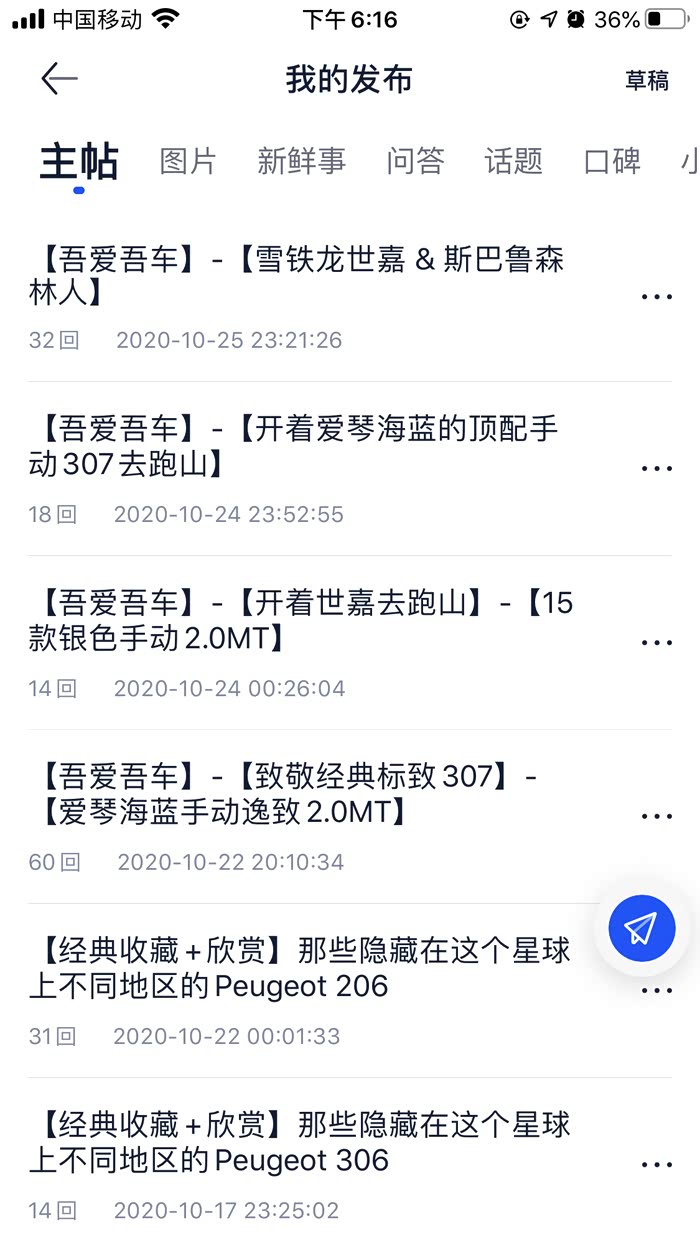Open the Peugeot 206 post

pyautogui.click(x=300, y=968)
